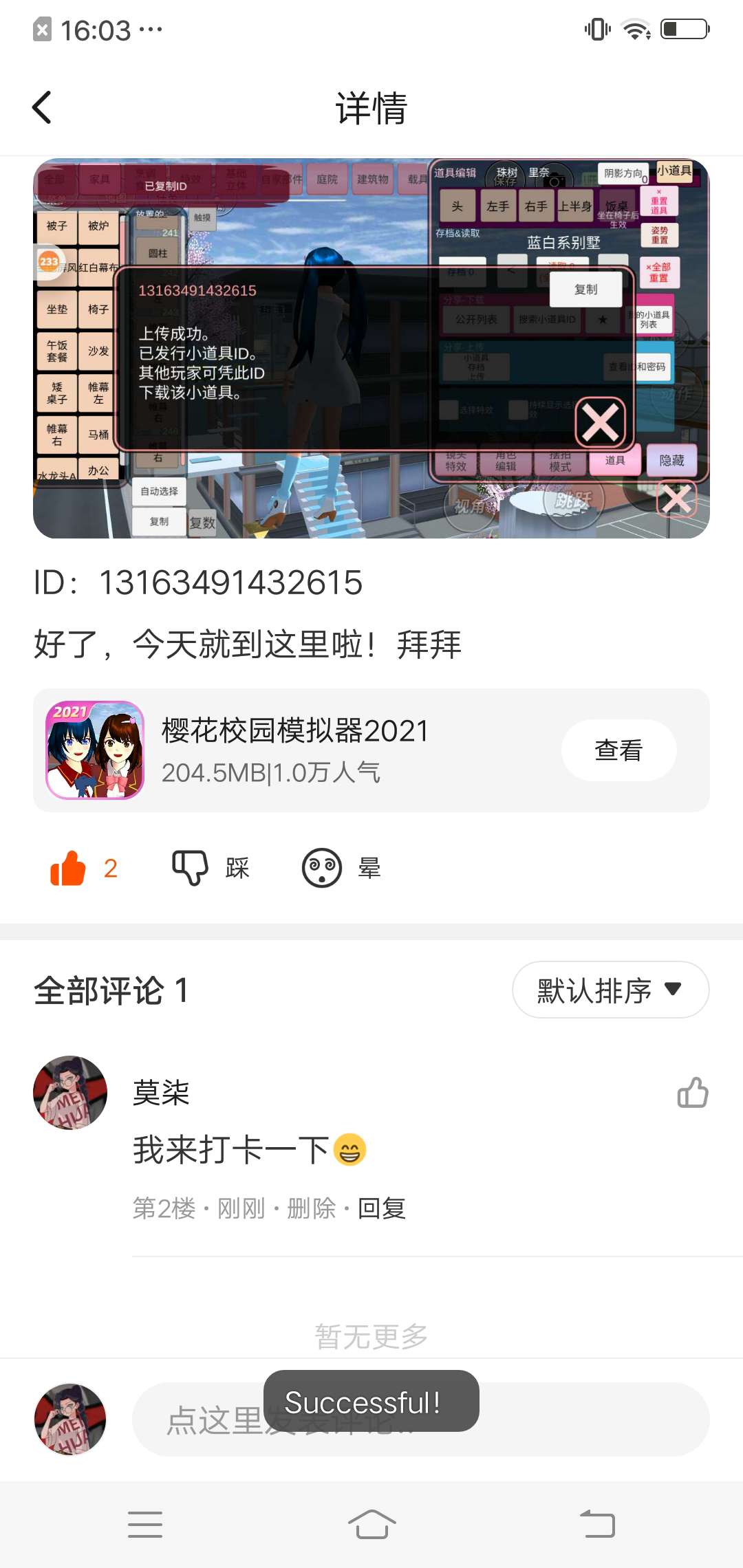Go to the system home screen
This screenshot has width=743, height=1568.
371,1524
